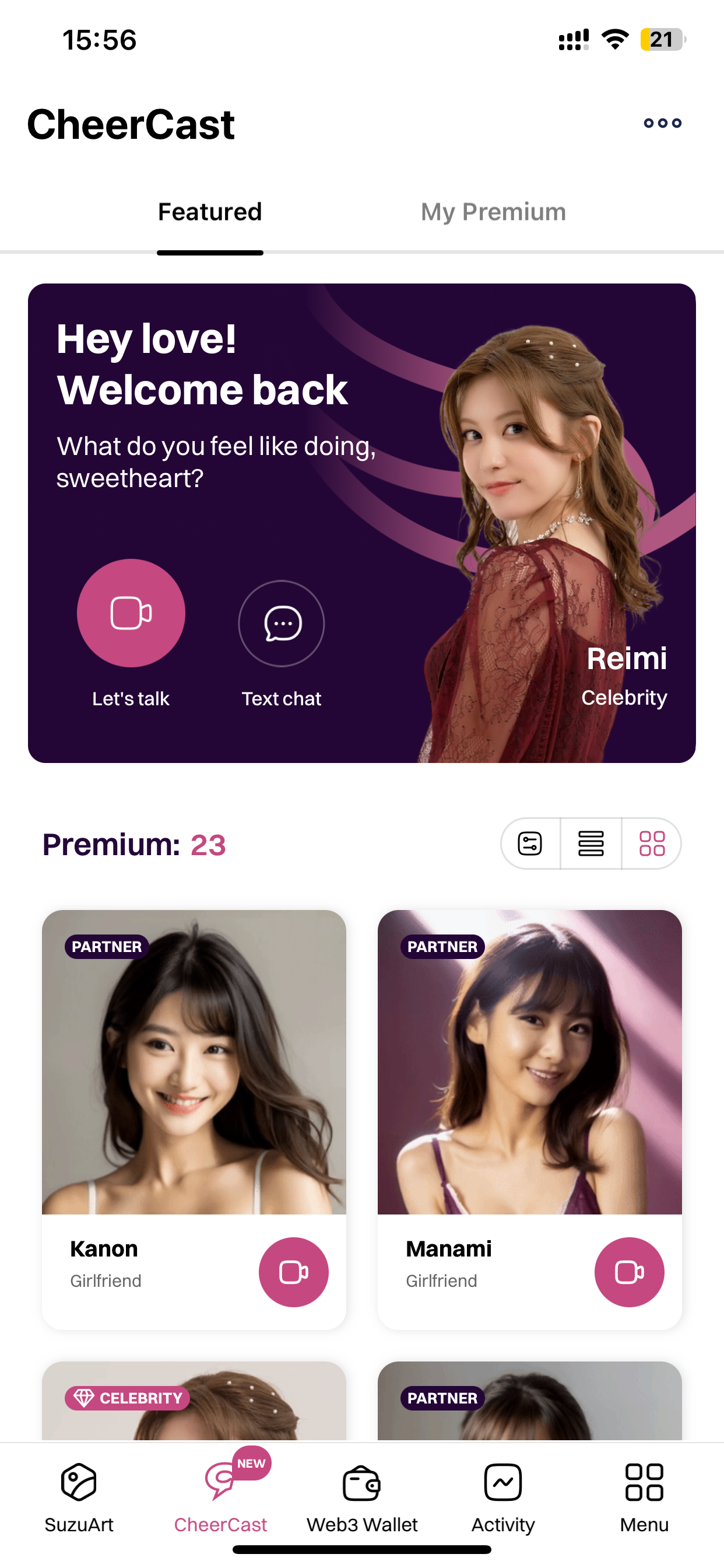Open the Menu tab
The height and width of the screenshot is (1568, 724).
click(x=644, y=1496)
